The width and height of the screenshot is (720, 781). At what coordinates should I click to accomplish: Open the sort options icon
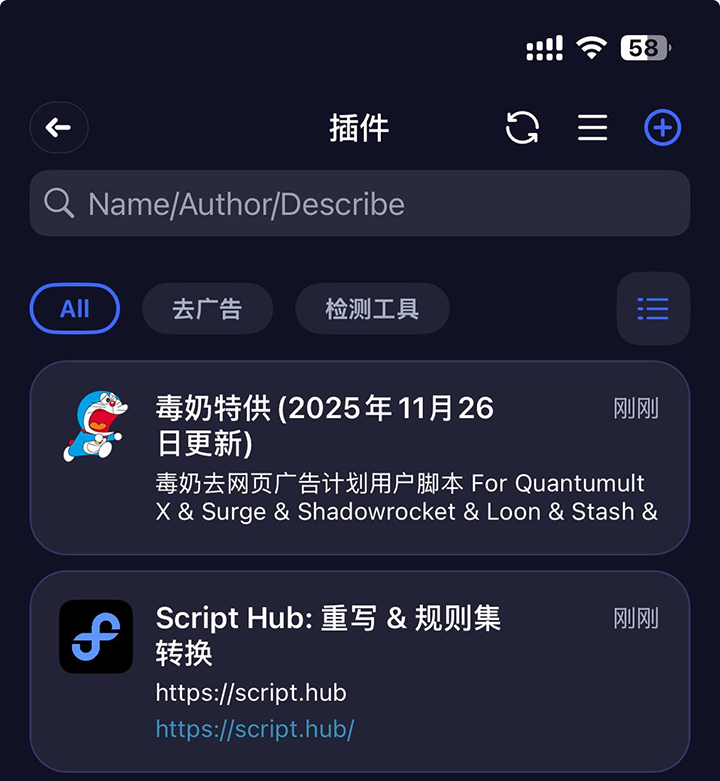point(592,128)
